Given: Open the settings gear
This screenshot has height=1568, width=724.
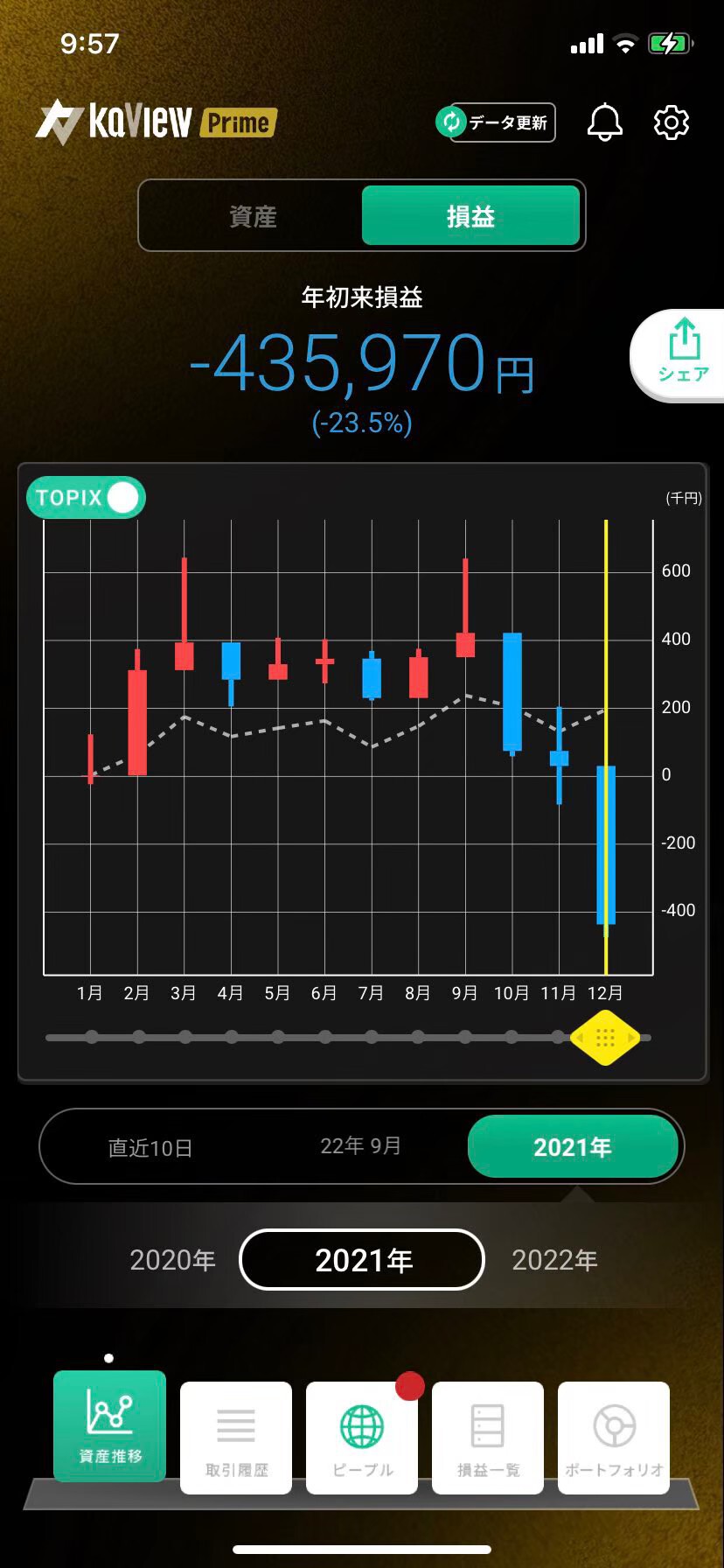Looking at the screenshot, I should (x=672, y=122).
